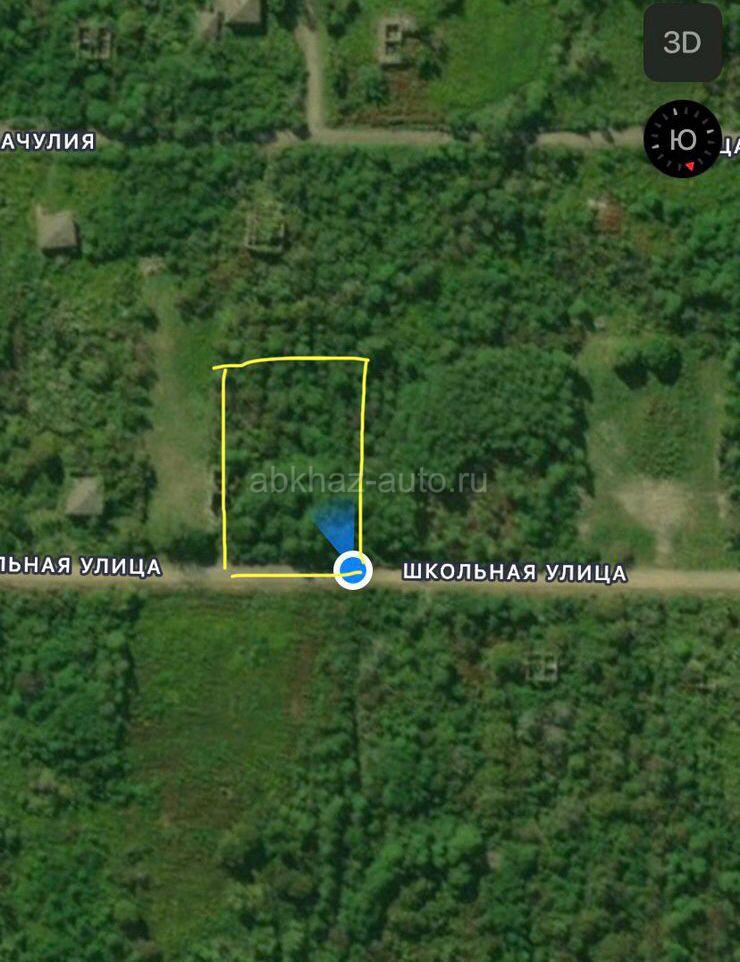
Task: Switch the map to 3D view
Action: click(x=682, y=42)
